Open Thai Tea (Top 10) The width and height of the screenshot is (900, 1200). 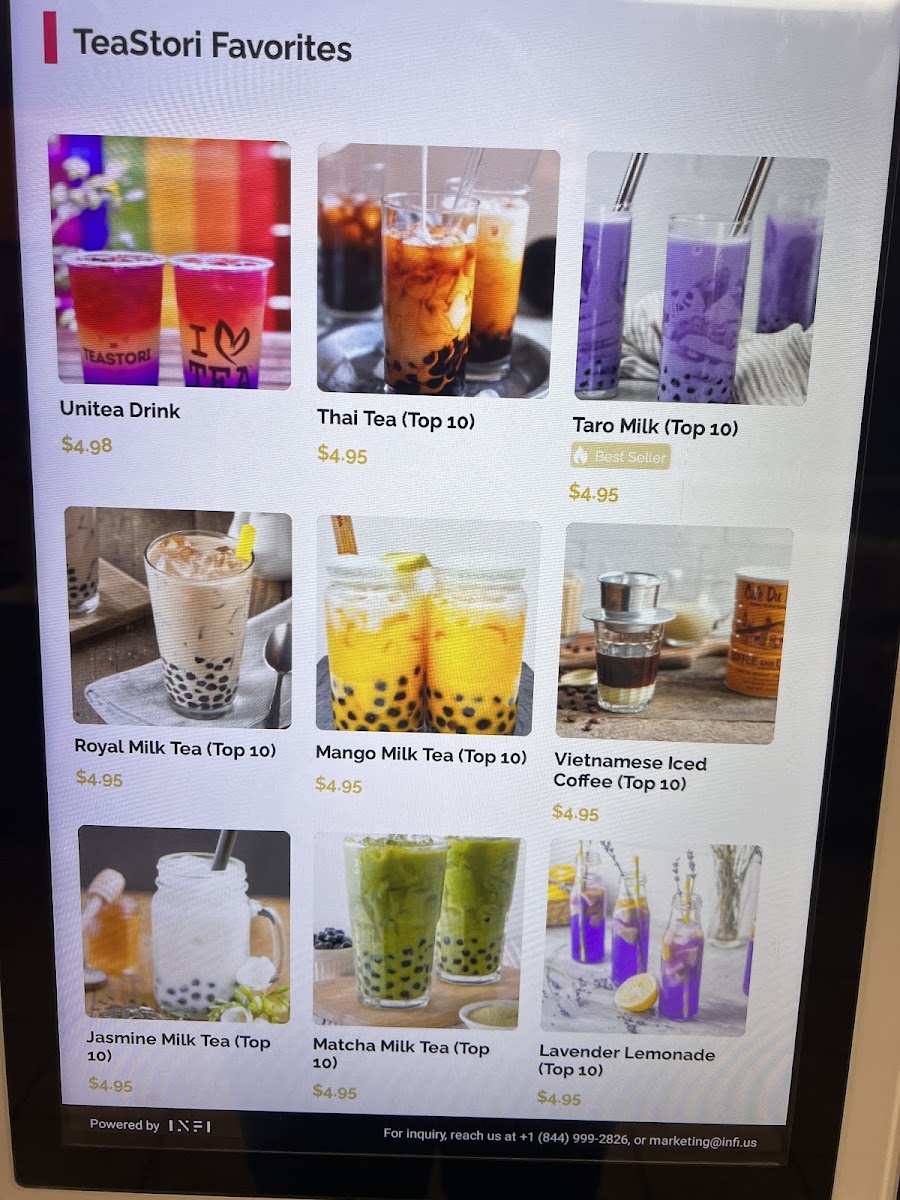click(x=437, y=268)
